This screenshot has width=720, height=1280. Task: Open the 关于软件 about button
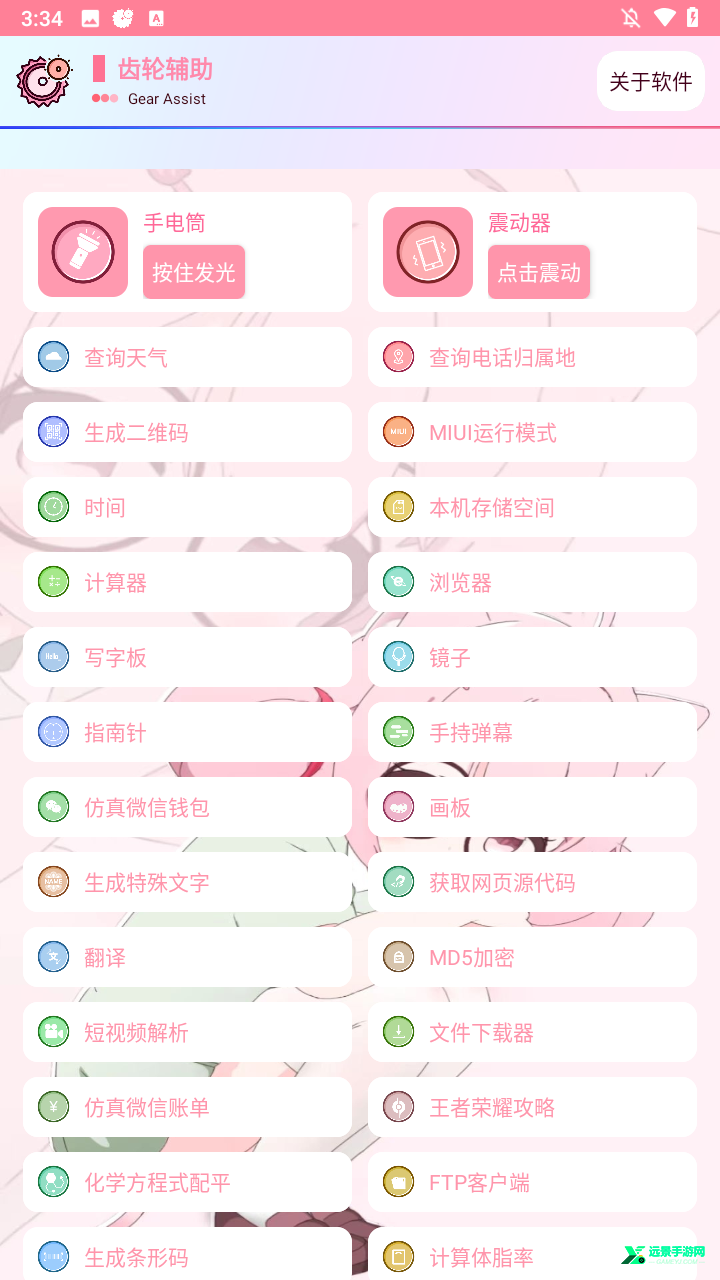pyautogui.click(x=650, y=81)
